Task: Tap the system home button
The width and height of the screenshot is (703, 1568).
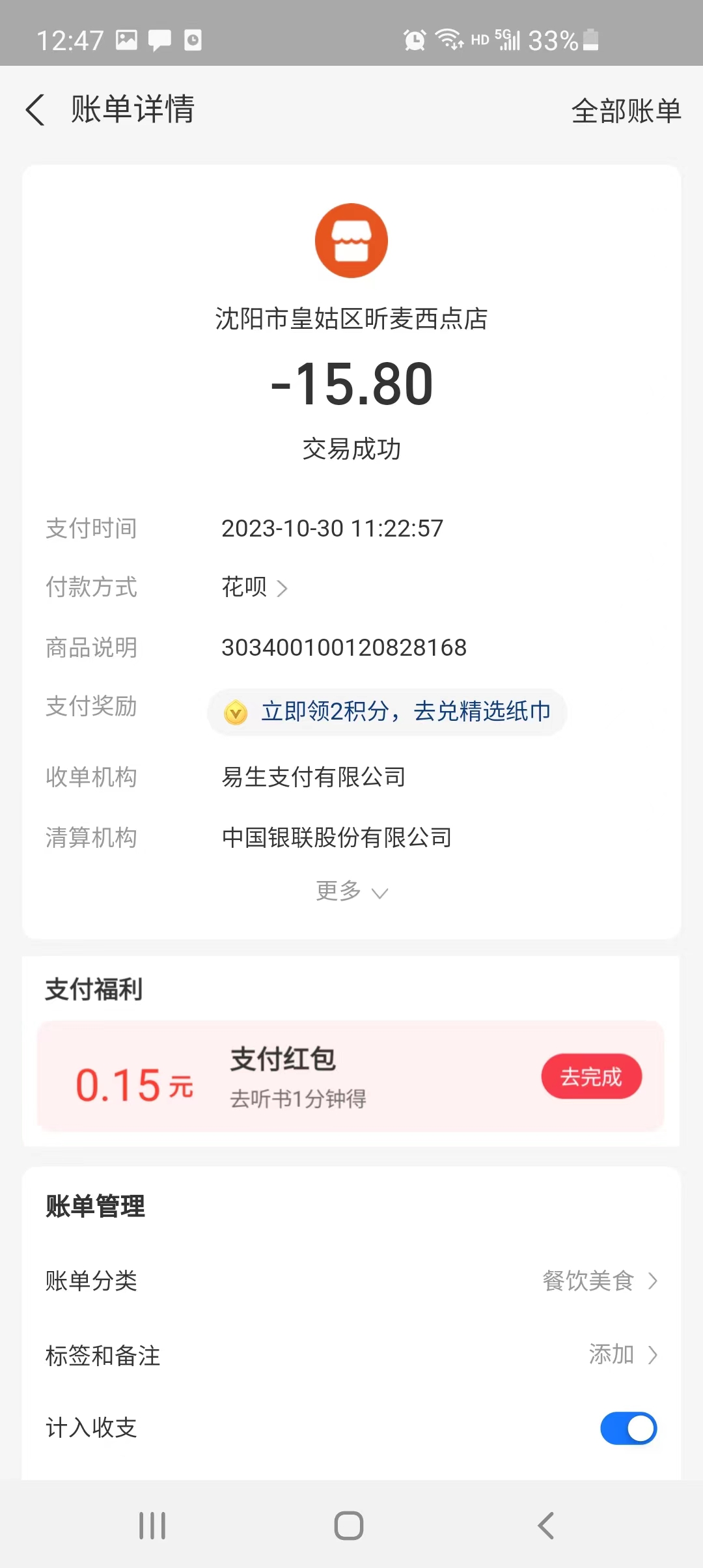Action: tap(349, 1525)
